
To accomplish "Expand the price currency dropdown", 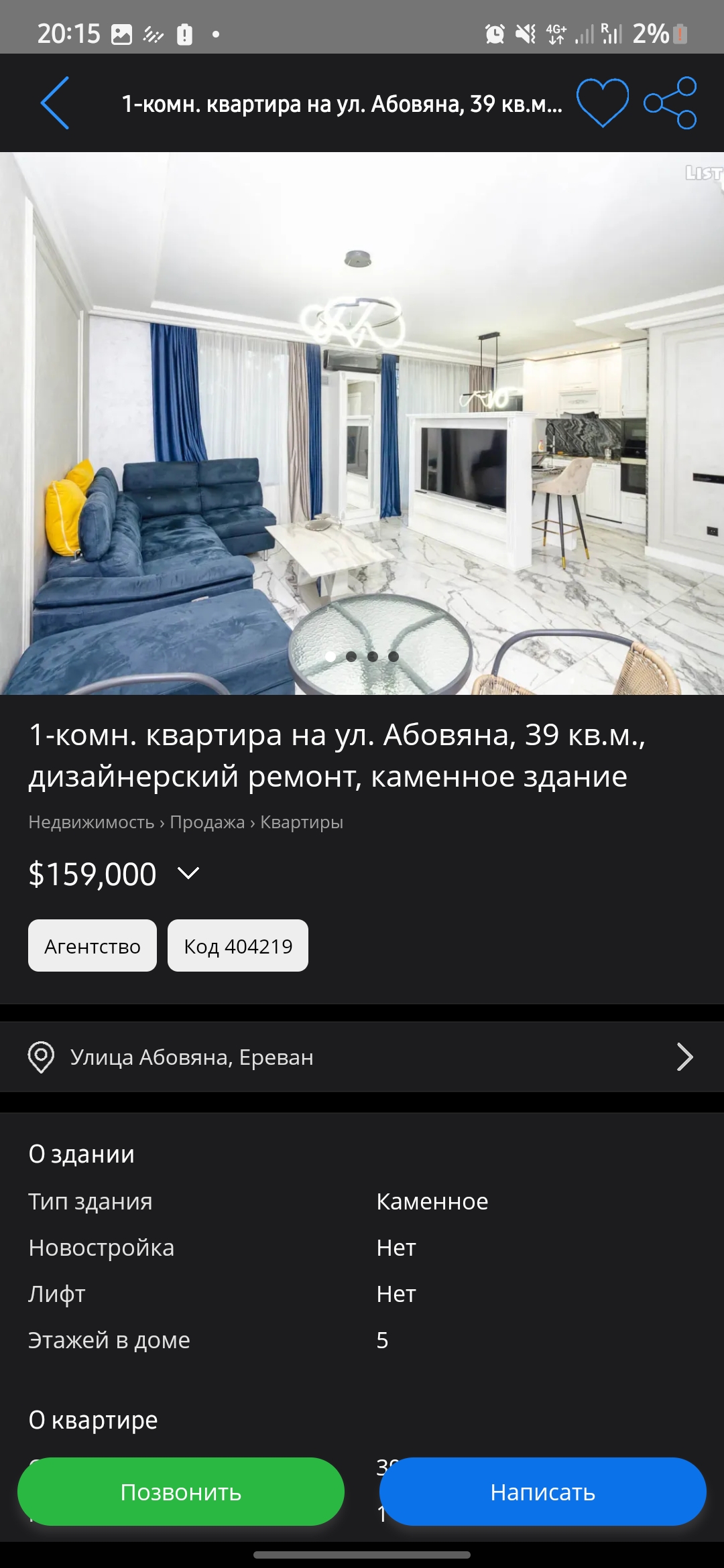I will coord(188,873).
